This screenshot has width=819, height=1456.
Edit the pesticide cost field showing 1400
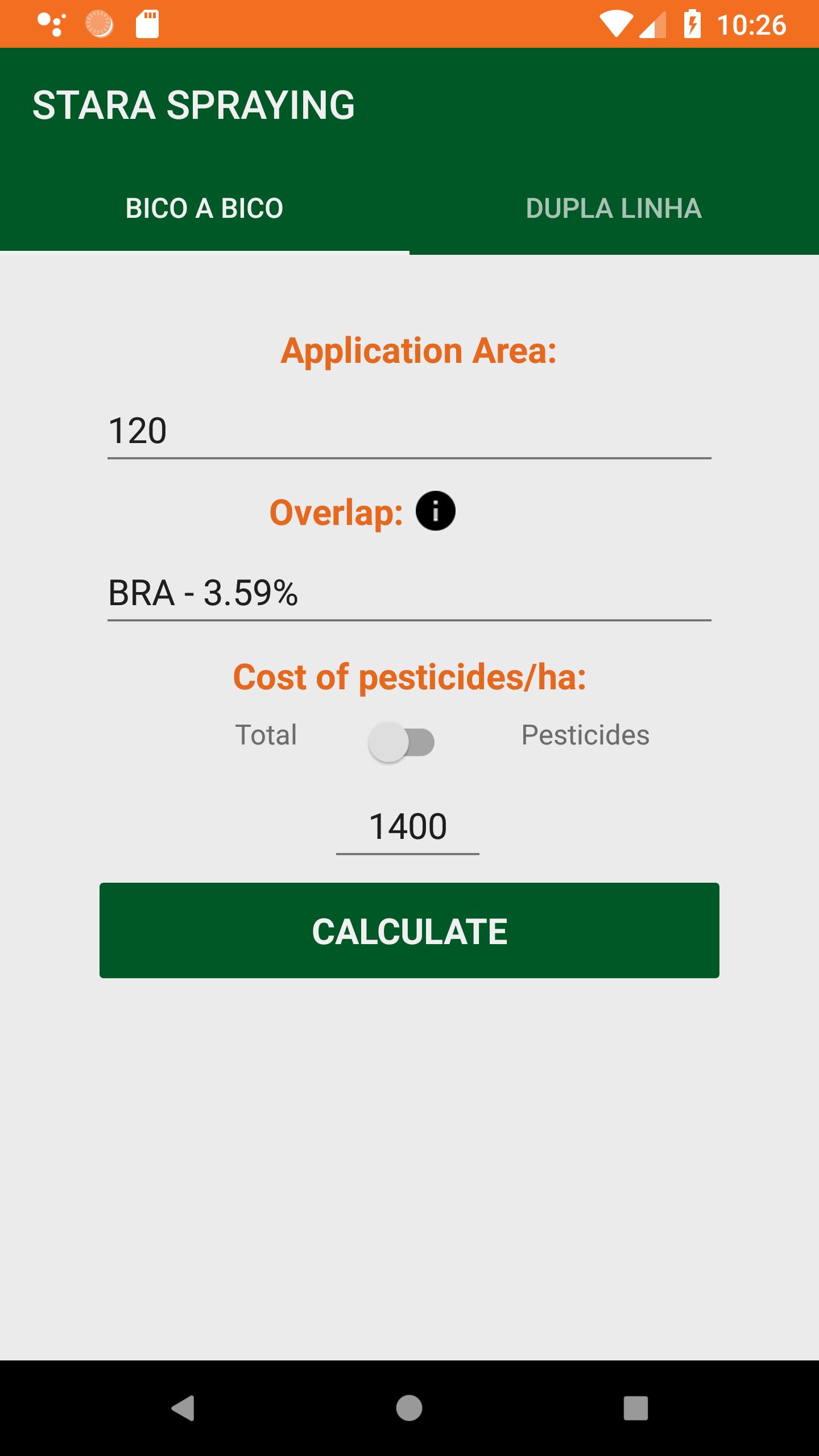coord(408,826)
